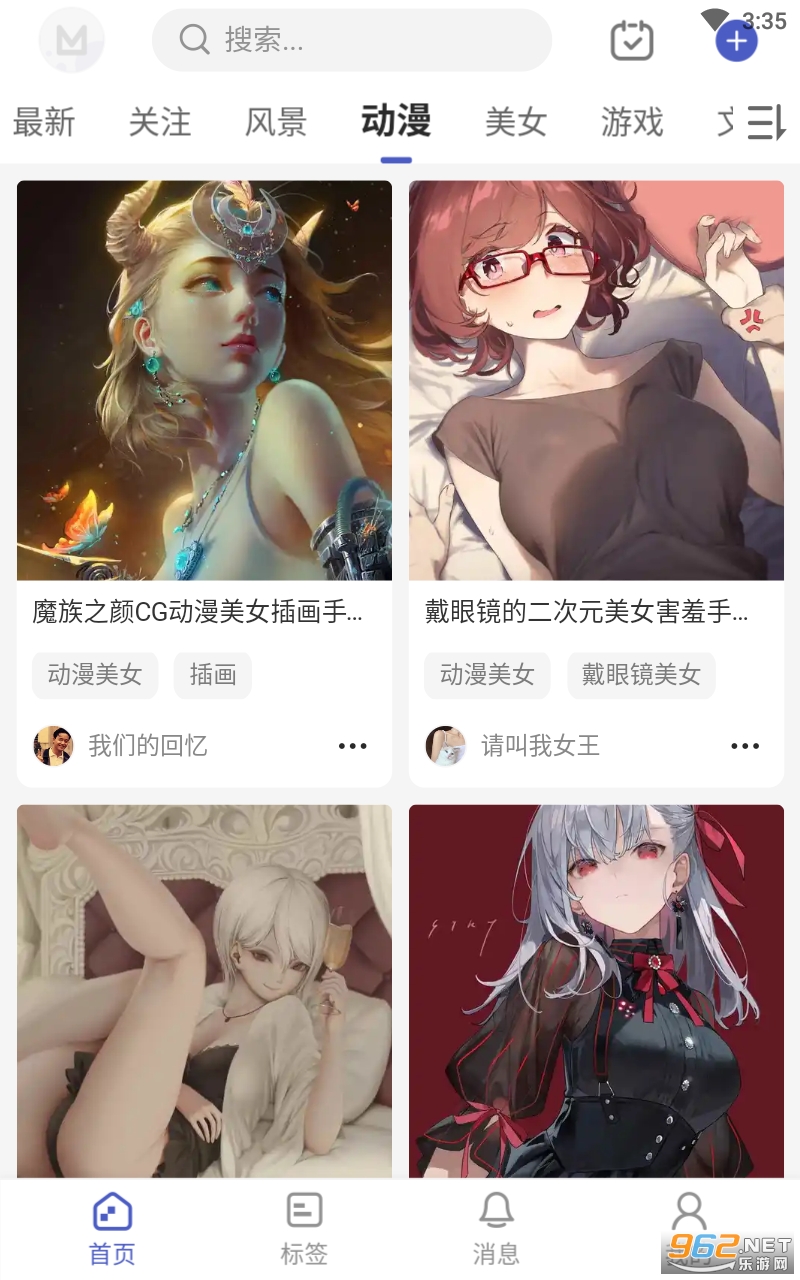
Task: Open the daily check-in calendar icon
Action: point(632,40)
